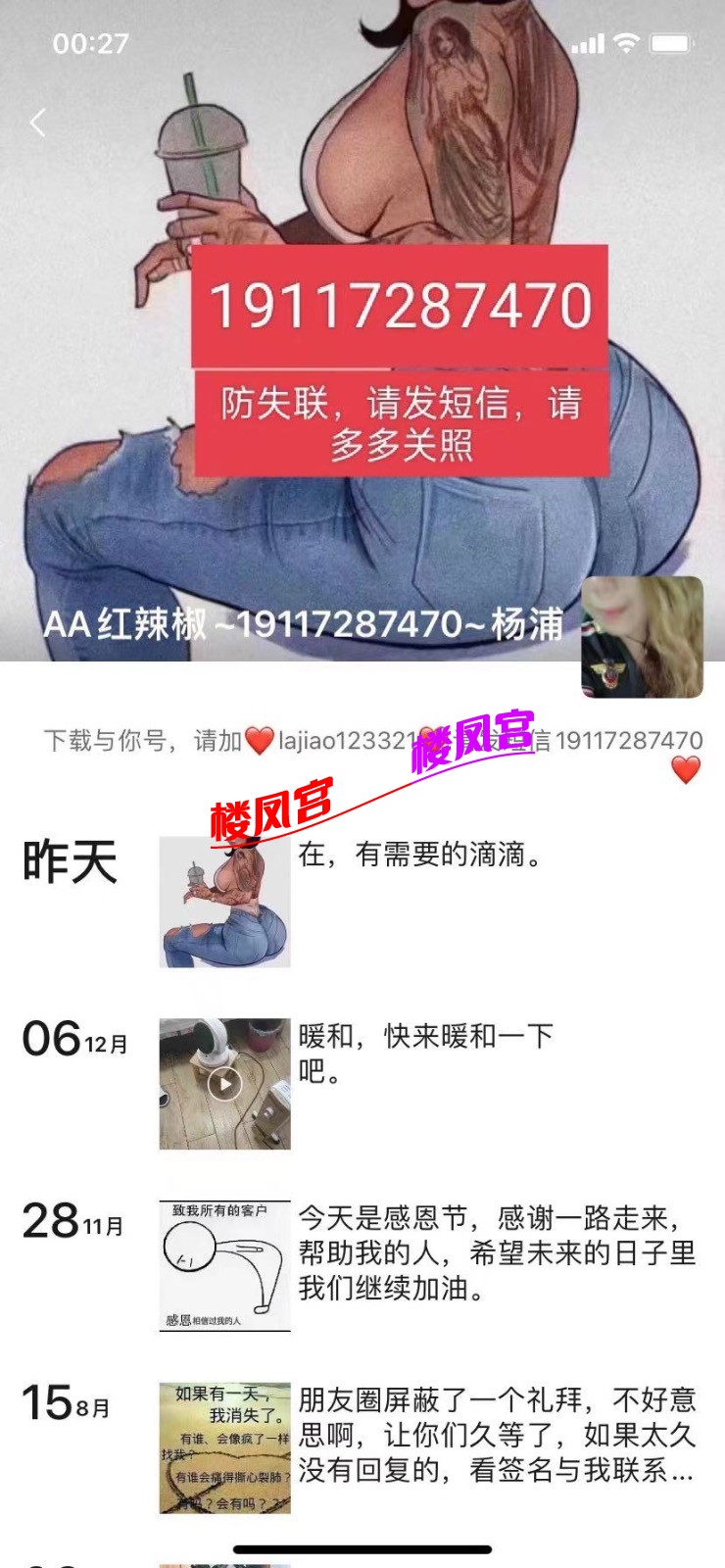725x1568 pixels.
Task: Tap the November 28 date entry
Action: (71, 1218)
